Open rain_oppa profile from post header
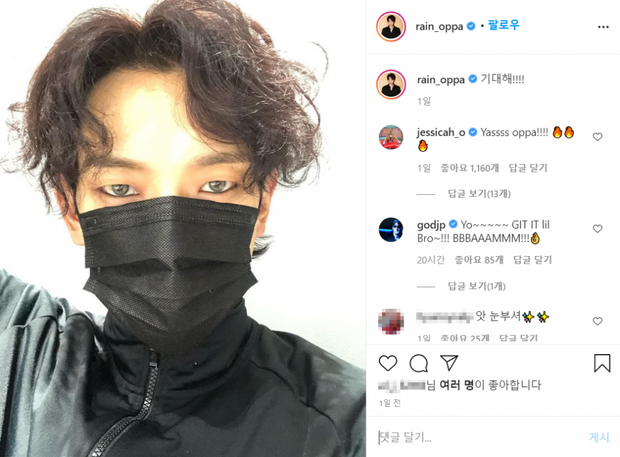The width and height of the screenshot is (620, 457). pyautogui.click(x=441, y=26)
